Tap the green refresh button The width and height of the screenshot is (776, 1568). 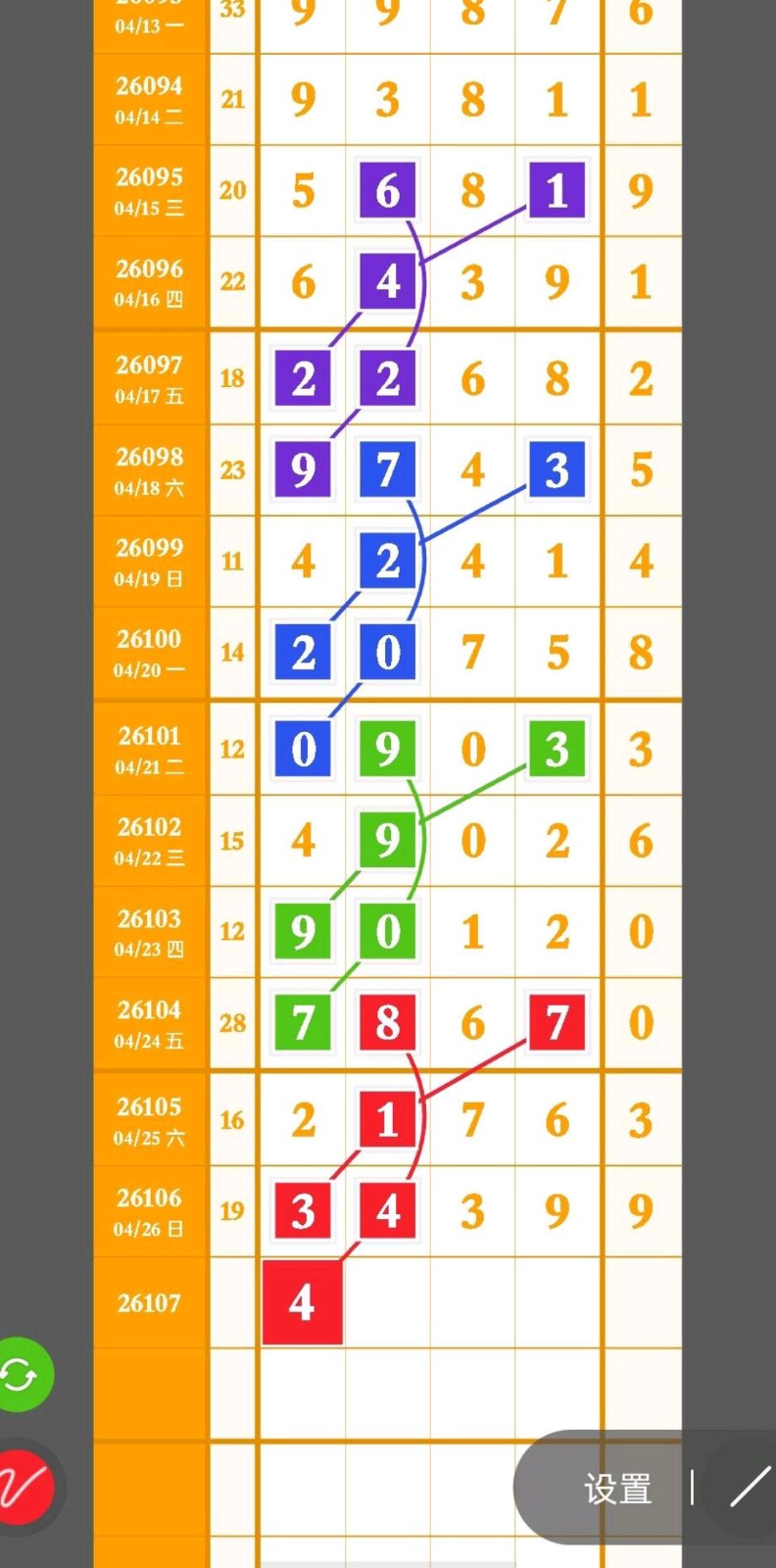22,1375
